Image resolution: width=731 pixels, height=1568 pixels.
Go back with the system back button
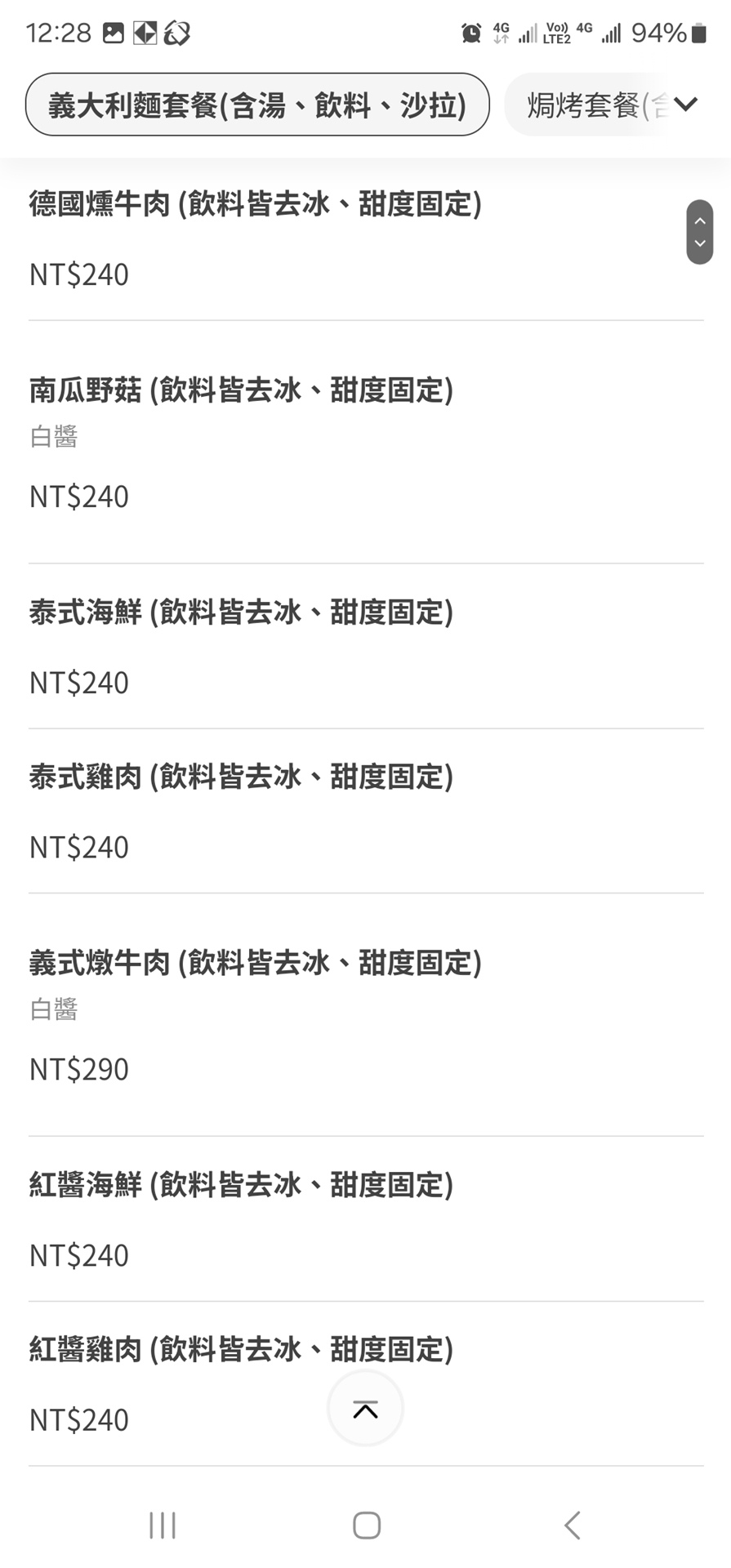click(x=573, y=1525)
